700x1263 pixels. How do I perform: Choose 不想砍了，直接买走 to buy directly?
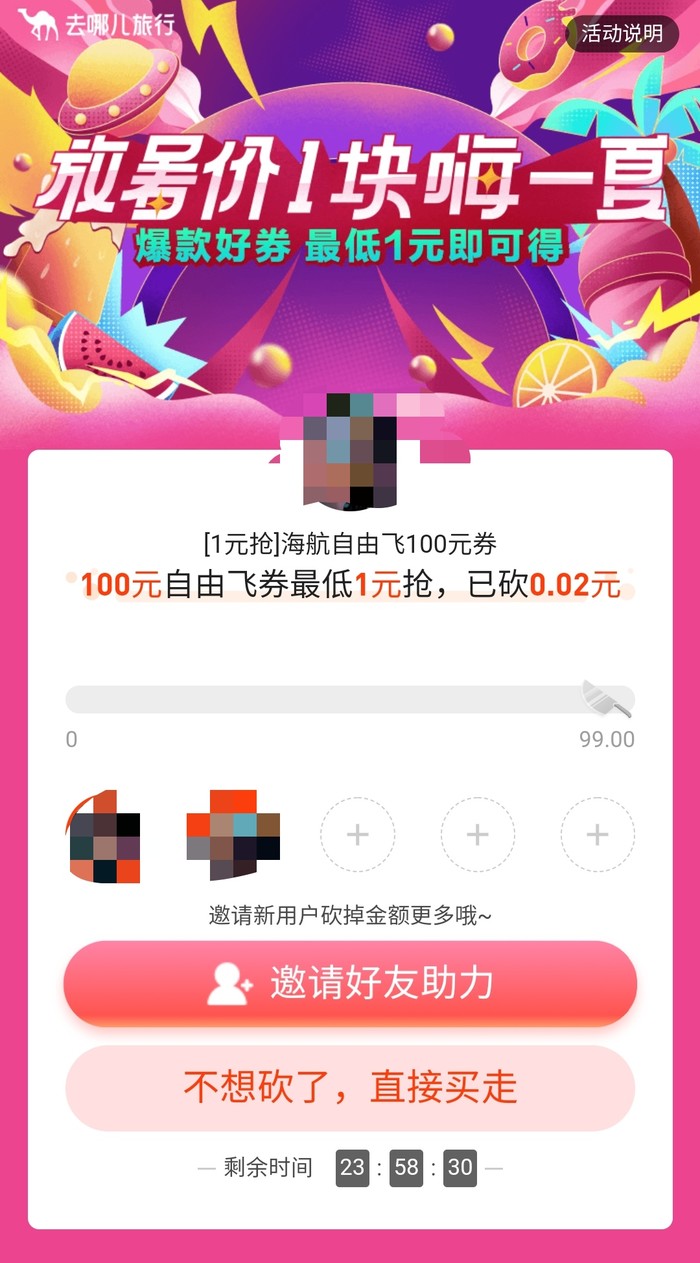click(350, 1088)
